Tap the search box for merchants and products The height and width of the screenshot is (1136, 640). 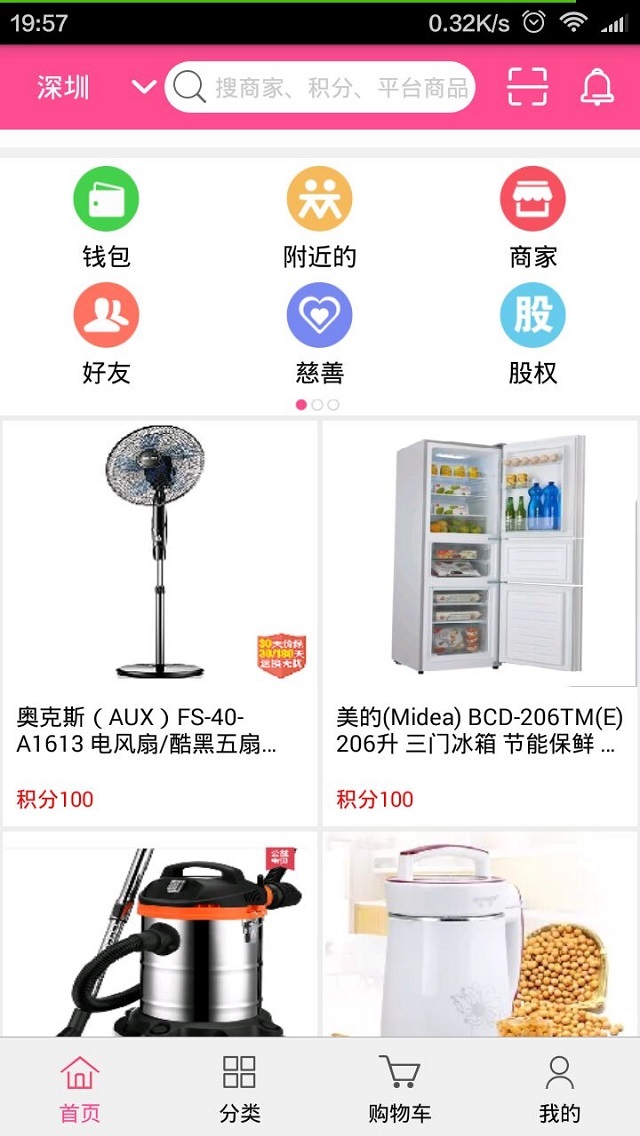coord(320,88)
